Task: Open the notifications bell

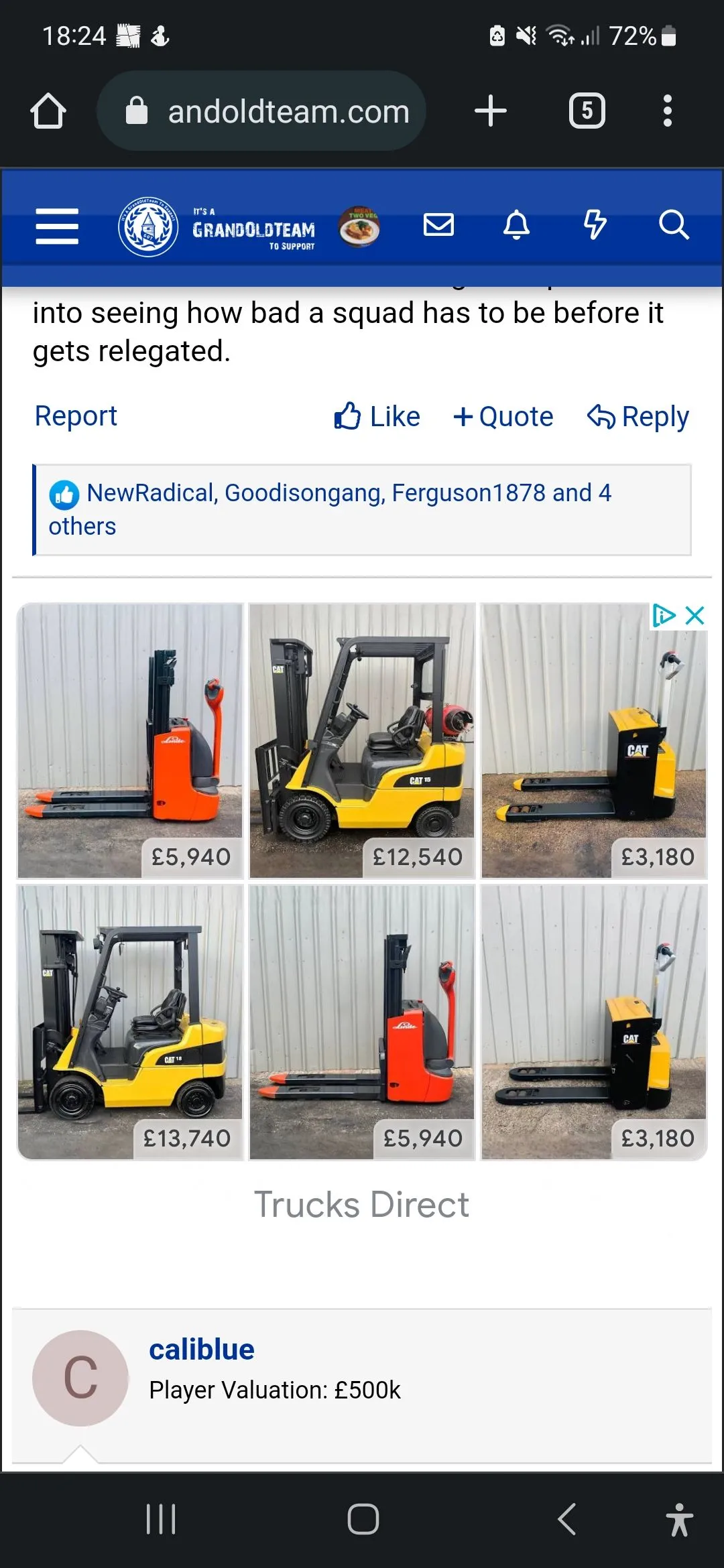Action: [516, 225]
